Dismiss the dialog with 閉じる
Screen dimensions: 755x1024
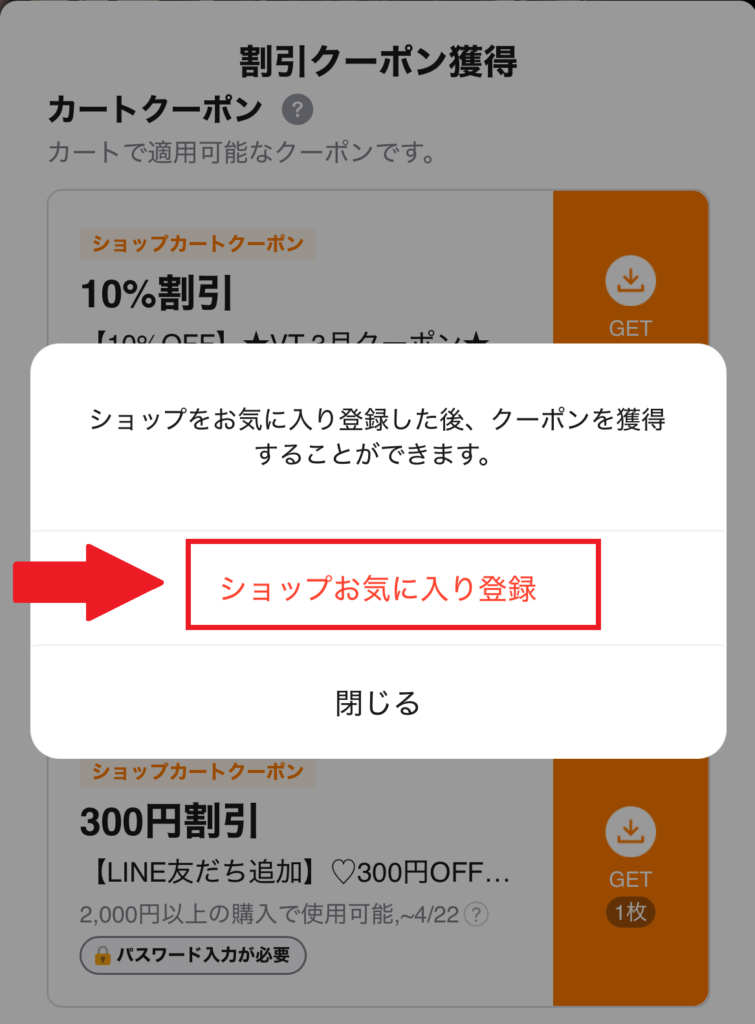378,703
